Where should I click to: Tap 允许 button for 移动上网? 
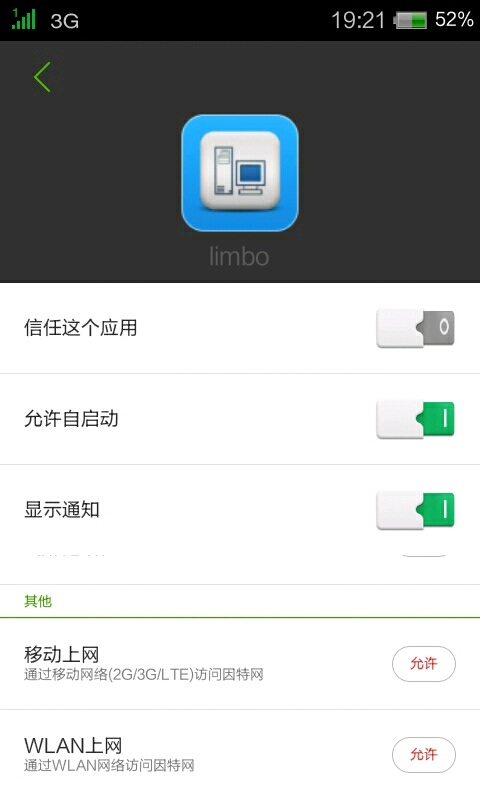[423, 664]
